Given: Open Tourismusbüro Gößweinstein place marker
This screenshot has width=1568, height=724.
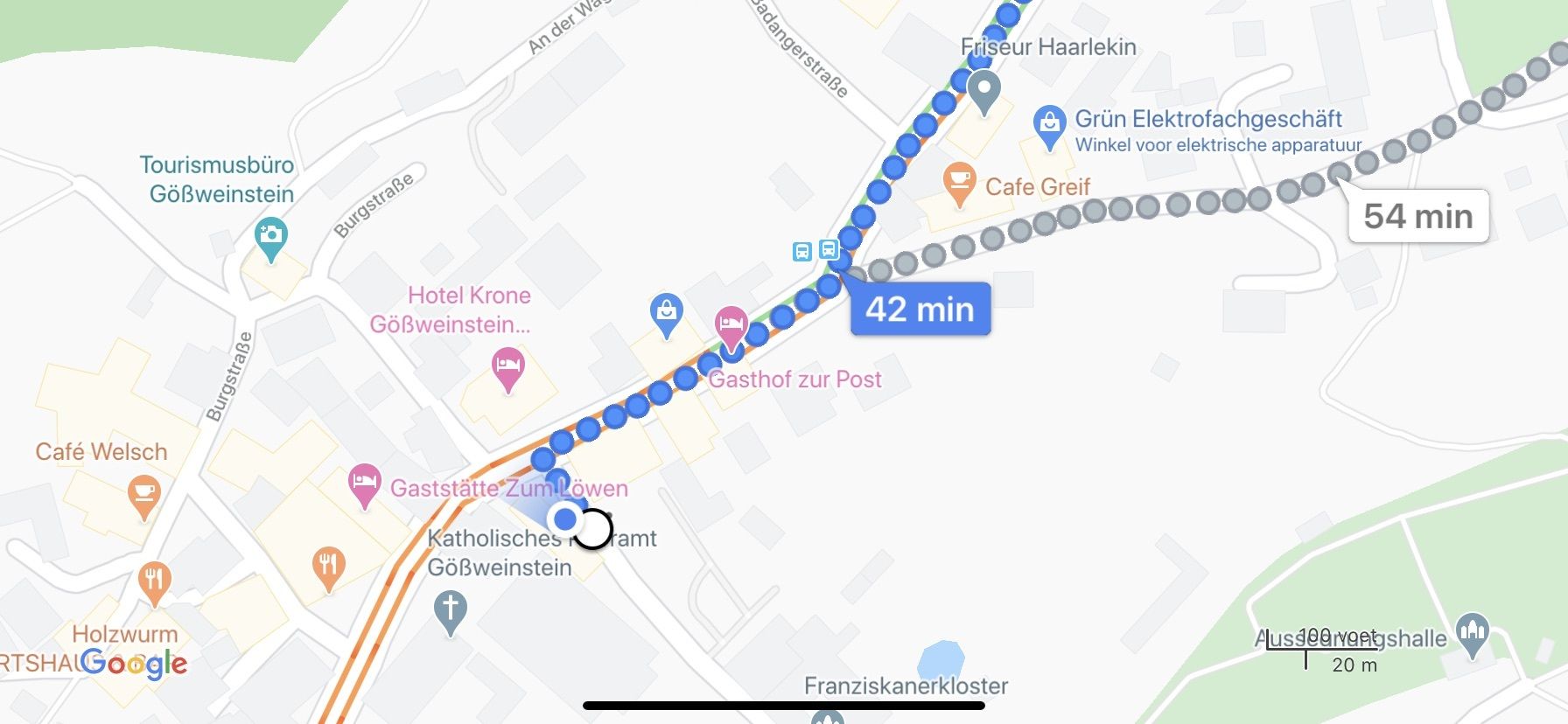Looking at the screenshot, I should coord(271,238).
